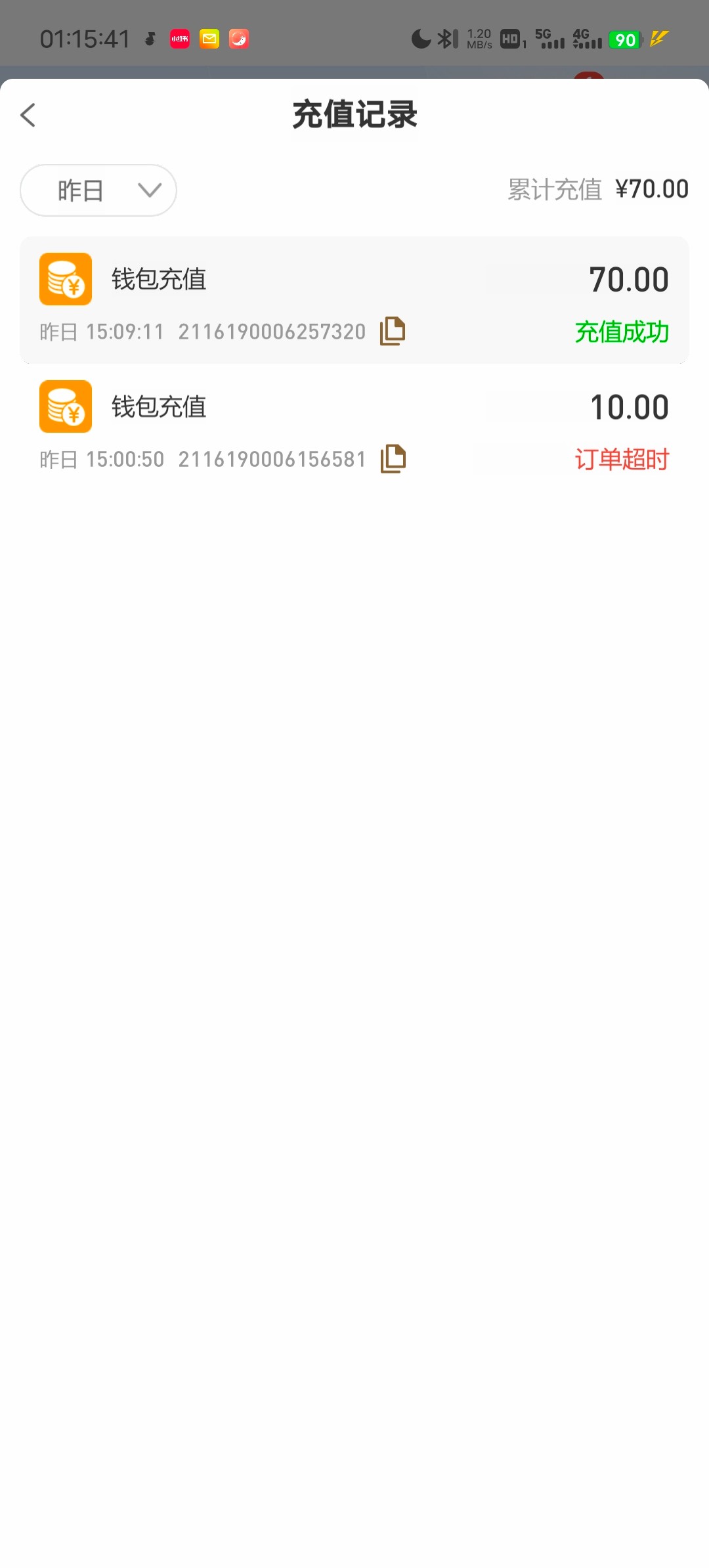Copy order number 2116190006257320

393,331
